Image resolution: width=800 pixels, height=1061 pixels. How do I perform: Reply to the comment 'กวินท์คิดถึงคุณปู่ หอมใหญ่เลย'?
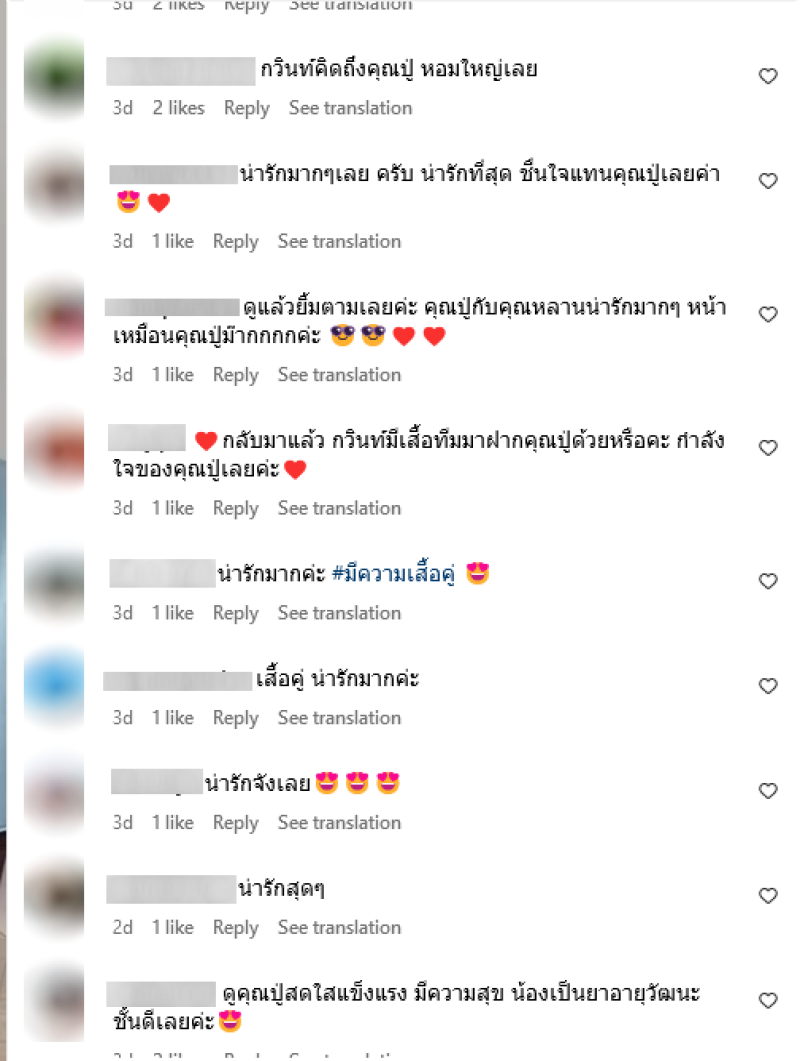246,108
